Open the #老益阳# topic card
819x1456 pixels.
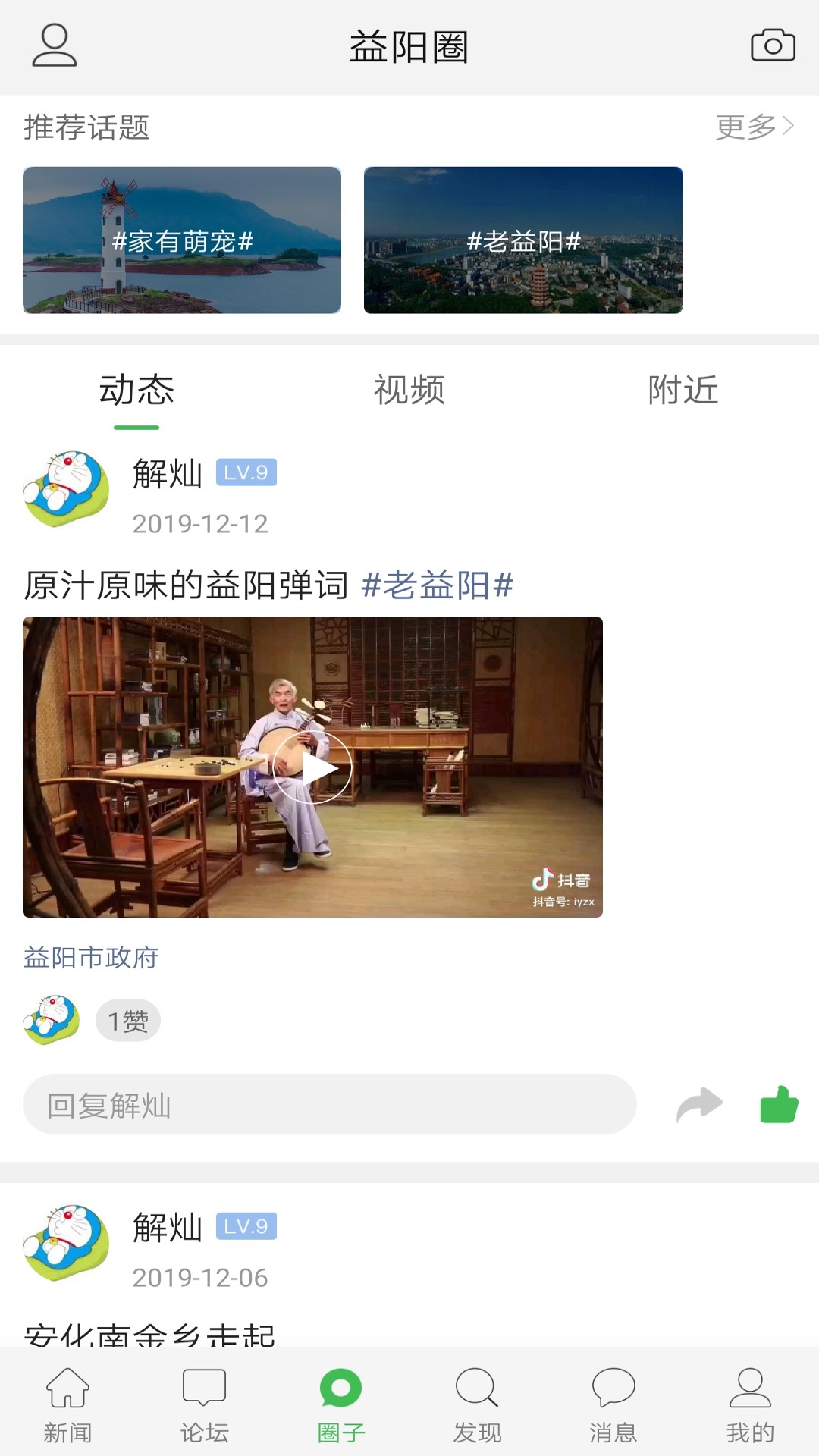523,240
